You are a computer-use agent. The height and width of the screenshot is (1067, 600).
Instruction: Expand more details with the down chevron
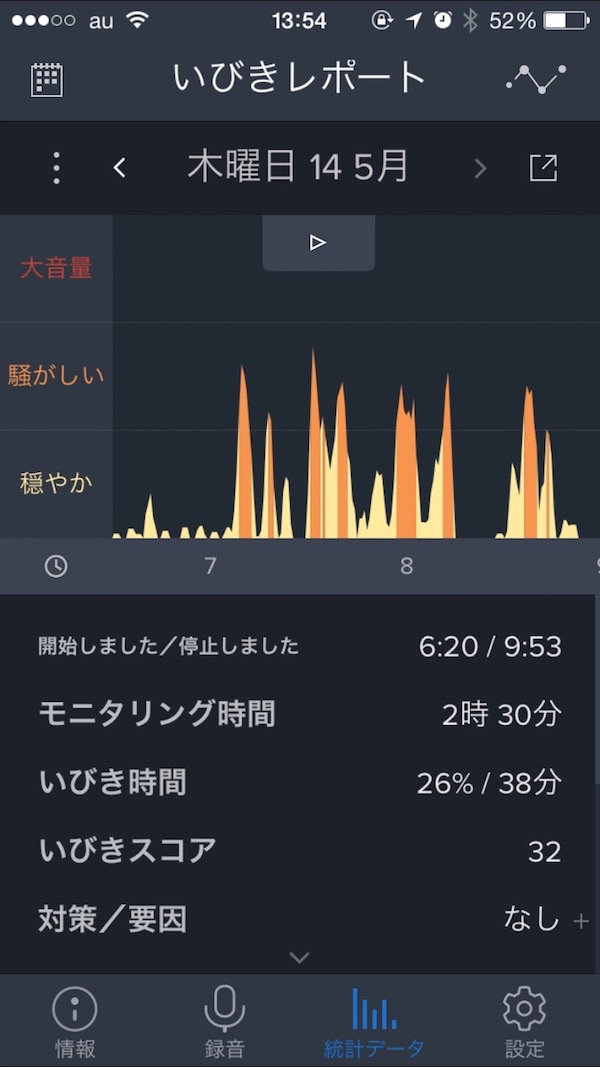pos(299,957)
